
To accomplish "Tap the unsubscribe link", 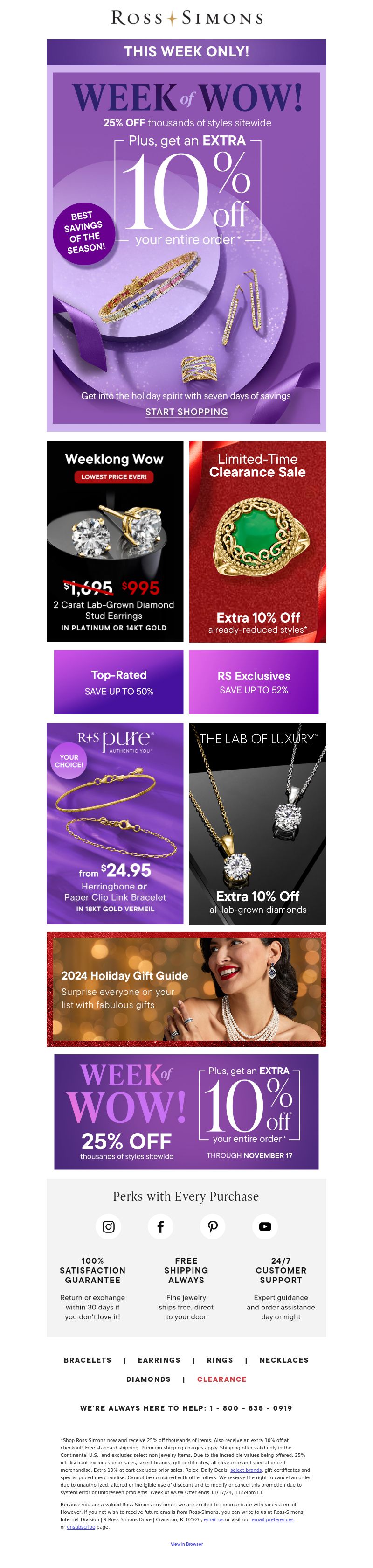I will point(80,1526).
